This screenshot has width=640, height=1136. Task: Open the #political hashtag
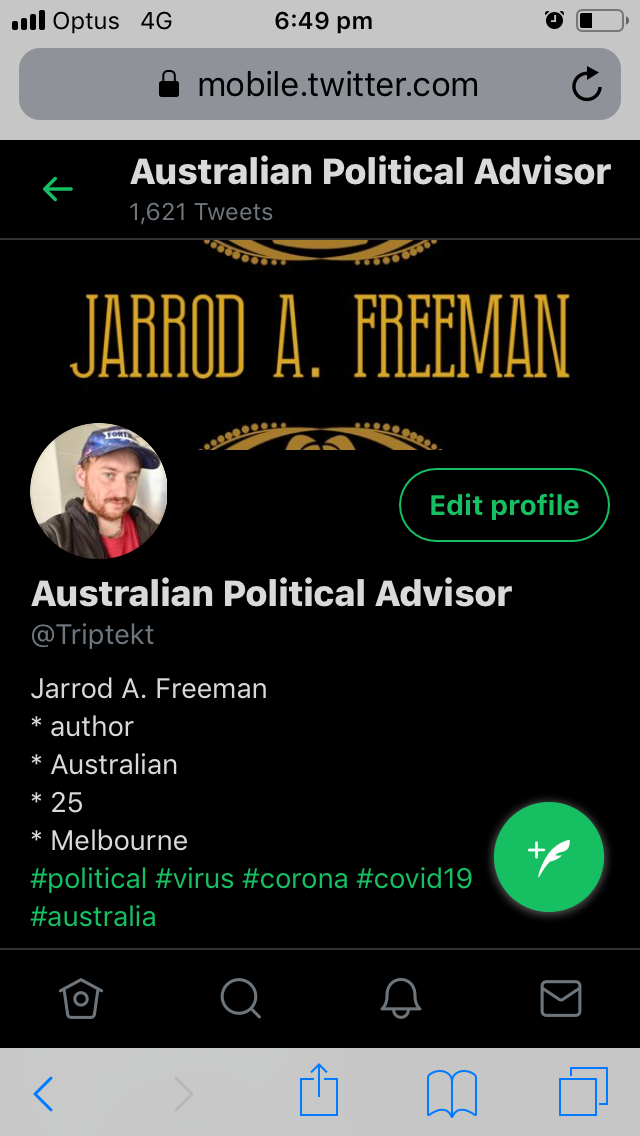tap(88, 878)
